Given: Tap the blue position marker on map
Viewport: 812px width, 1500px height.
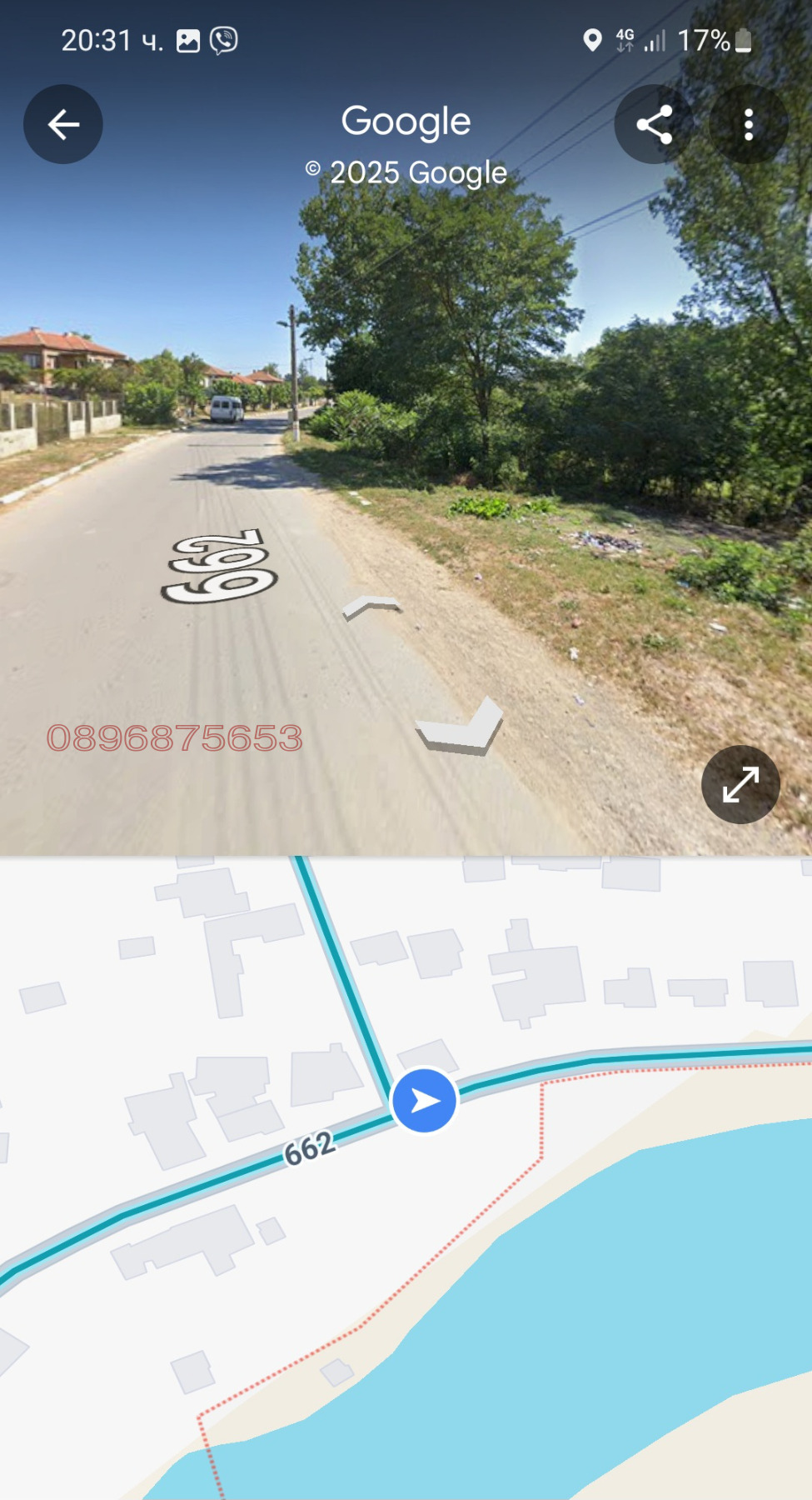Looking at the screenshot, I should pyautogui.click(x=425, y=1101).
